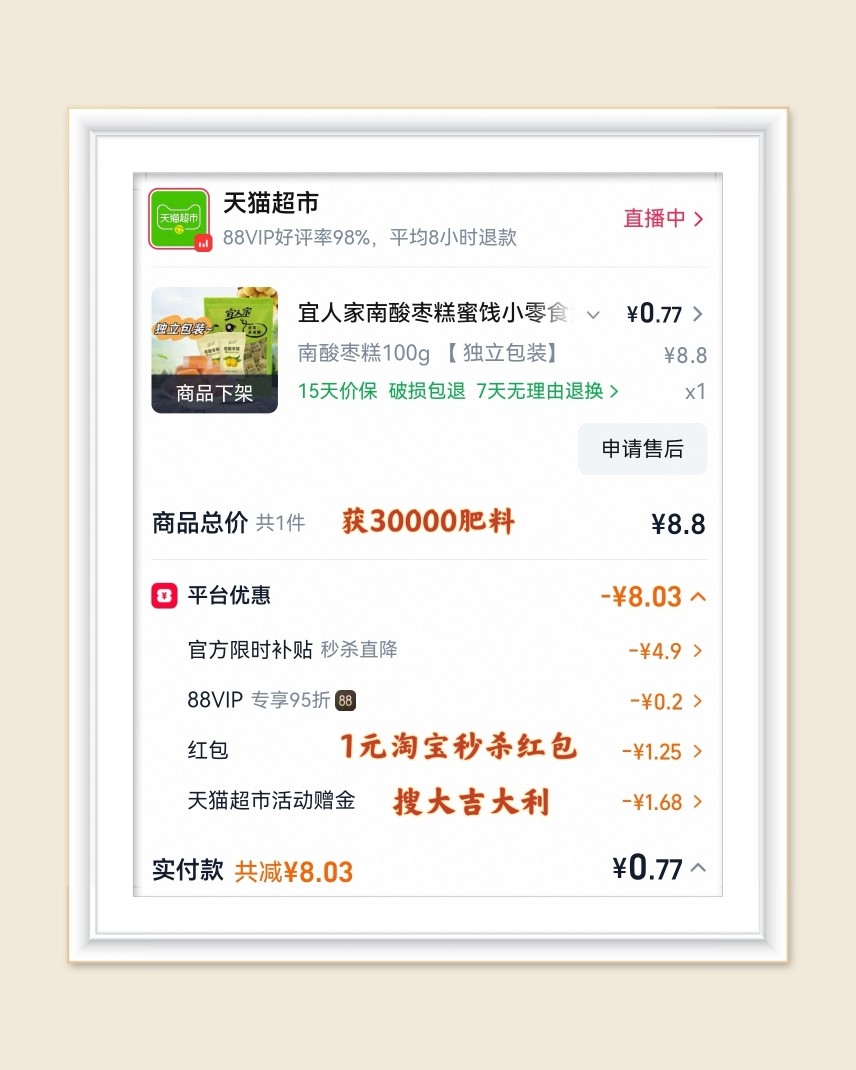Screen dimensions: 856x1070
Task: Open the ¥0.77 price detail chevron
Action: point(701,314)
